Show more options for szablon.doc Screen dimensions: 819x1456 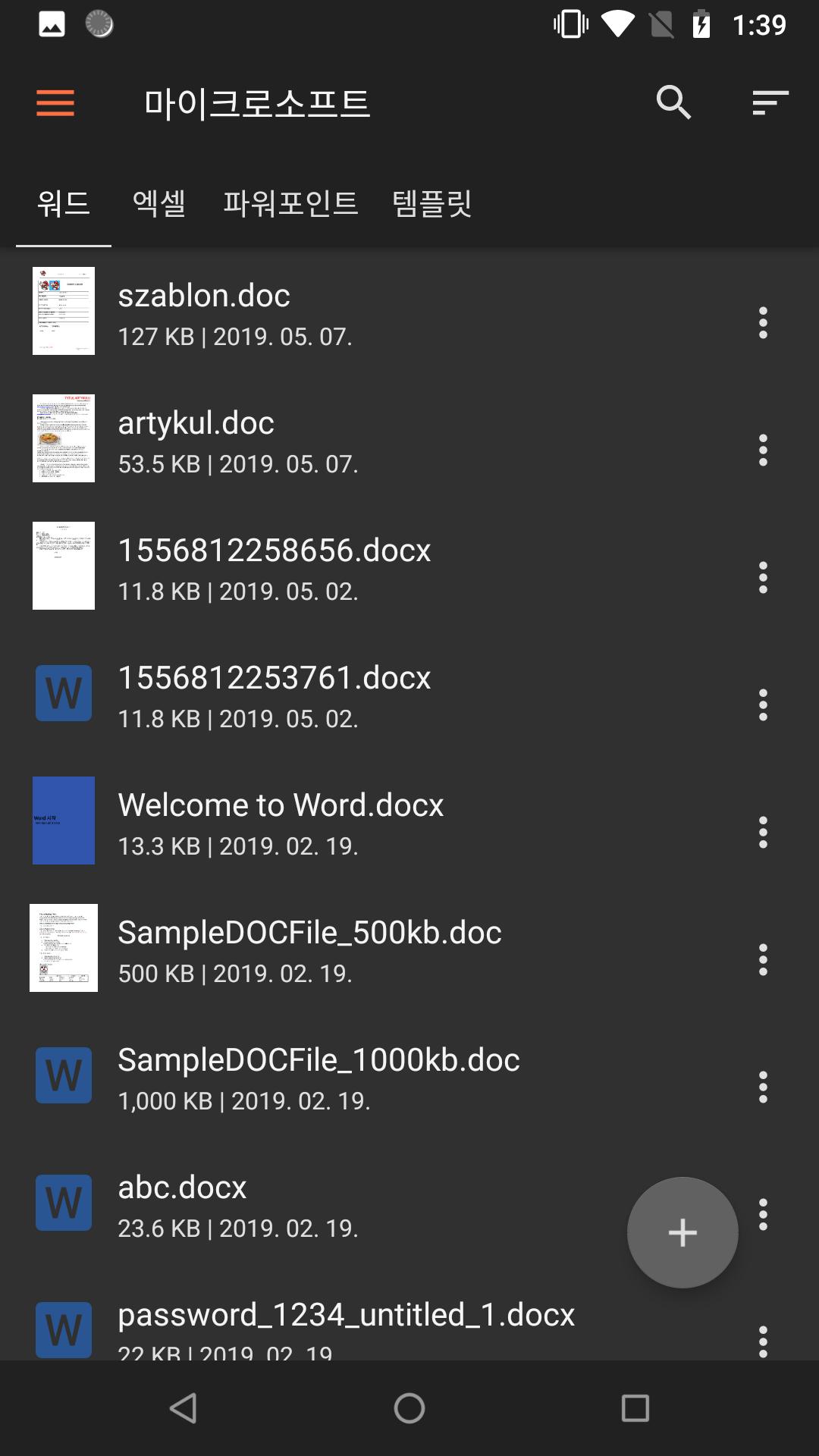pos(763,323)
